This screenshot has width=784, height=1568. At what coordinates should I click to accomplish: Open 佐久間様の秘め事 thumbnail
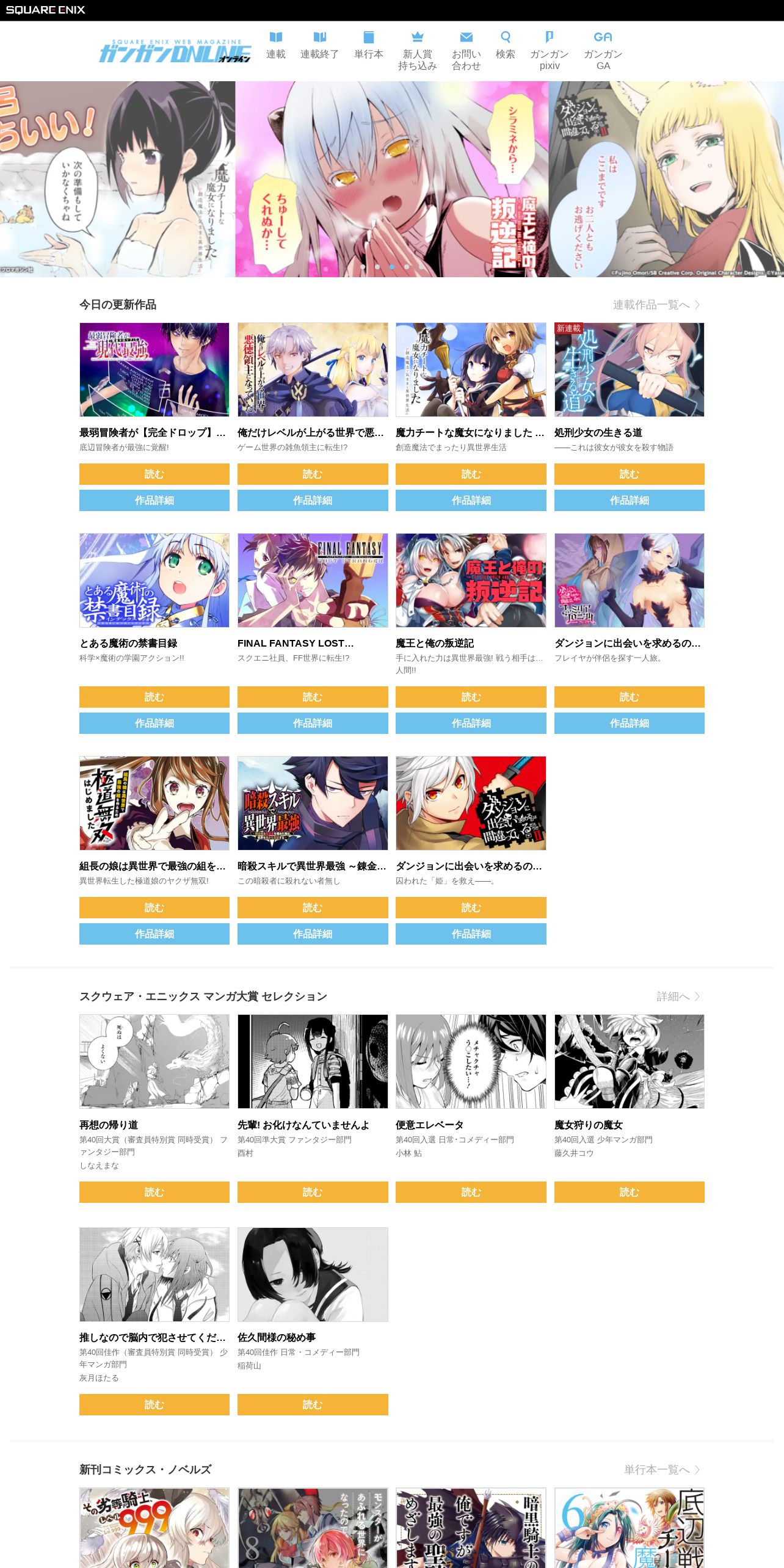point(312,1274)
